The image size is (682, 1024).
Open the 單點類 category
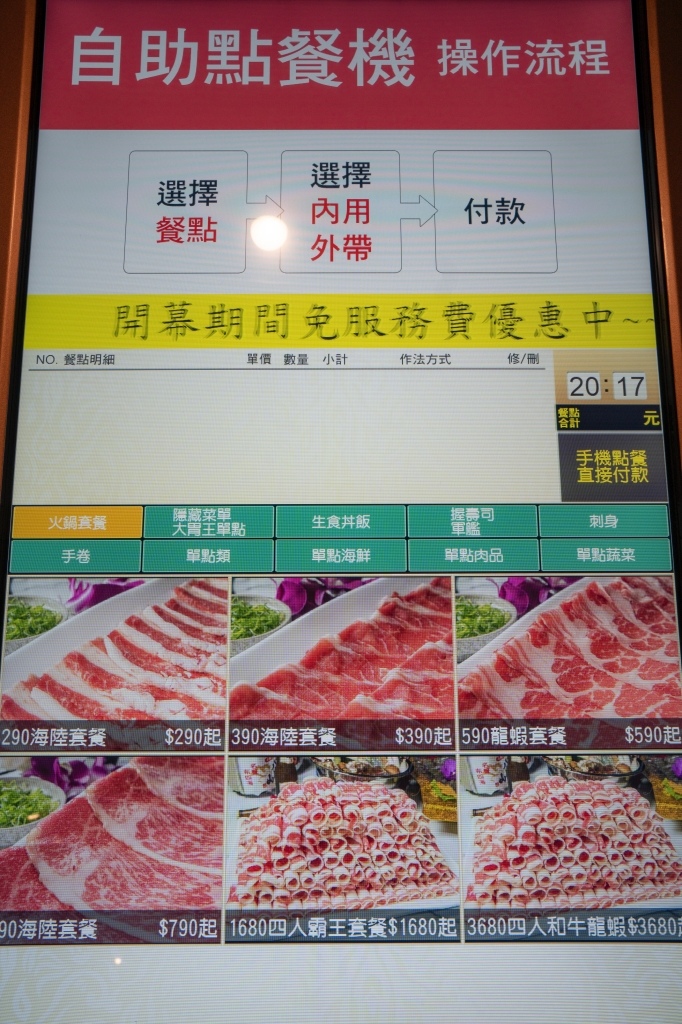tap(207, 556)
